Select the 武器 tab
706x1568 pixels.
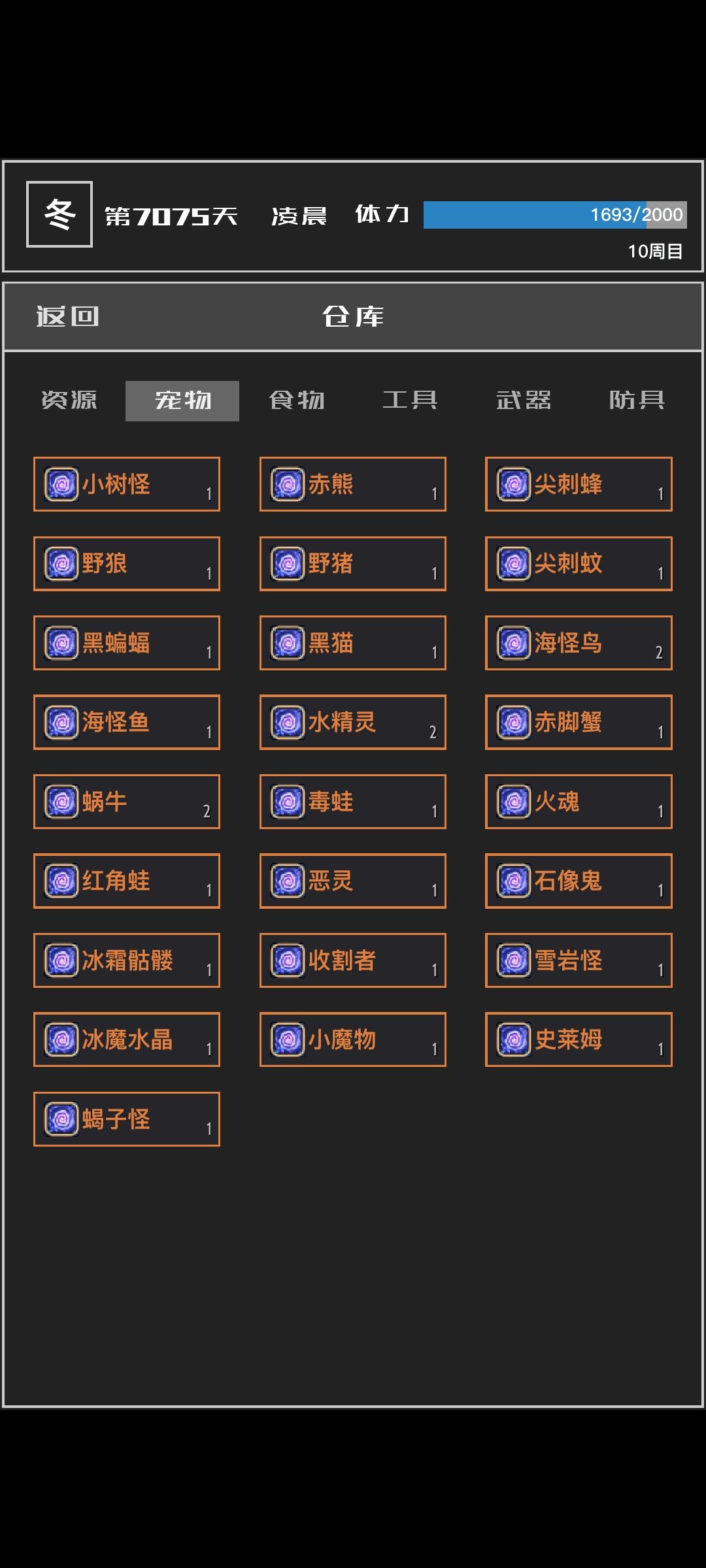tap(523, 400)
